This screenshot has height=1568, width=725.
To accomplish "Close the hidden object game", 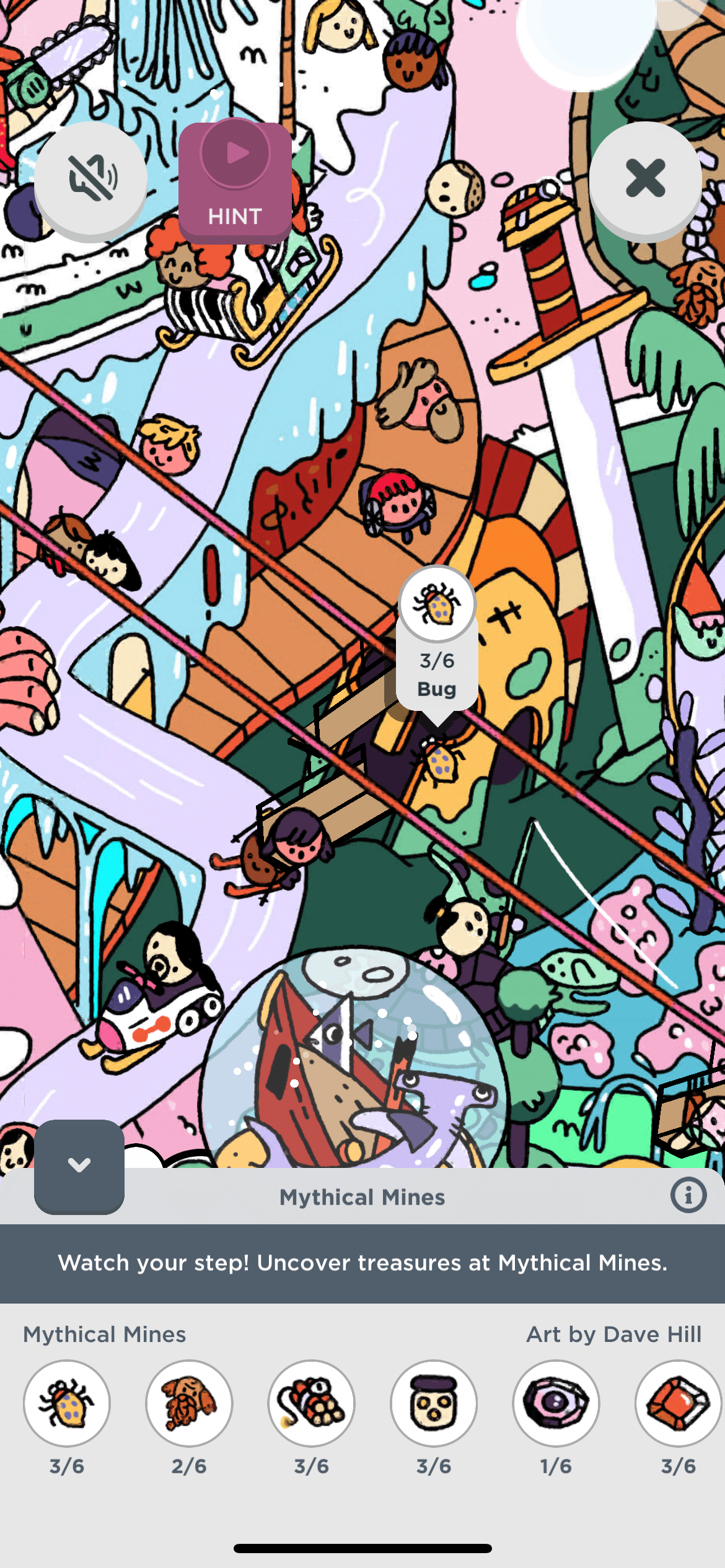I will 645,179.
